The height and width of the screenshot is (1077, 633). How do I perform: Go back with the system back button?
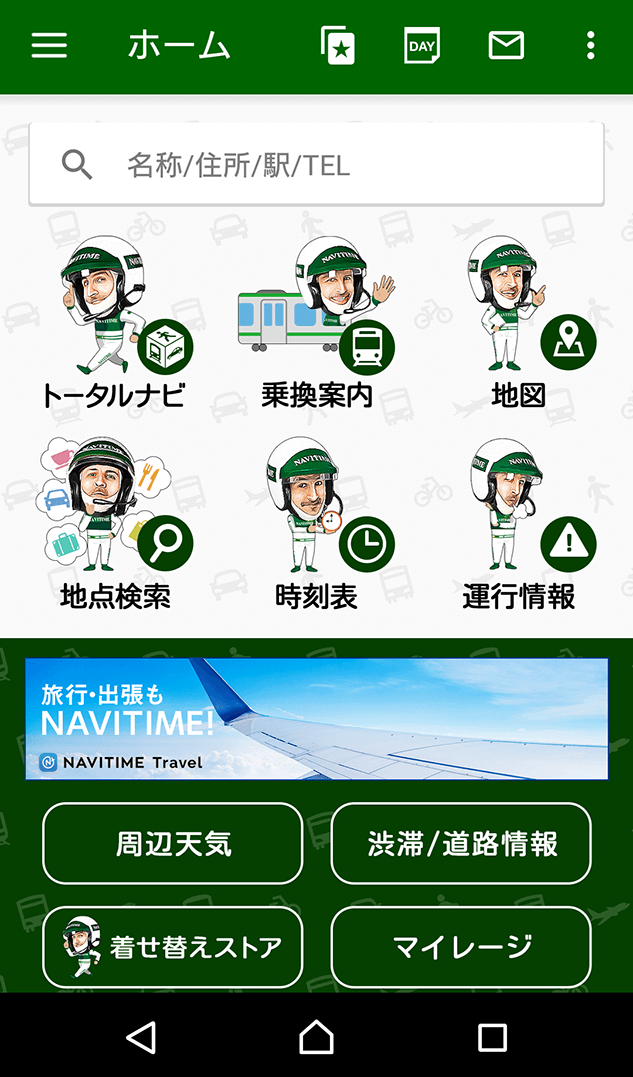141,1037
